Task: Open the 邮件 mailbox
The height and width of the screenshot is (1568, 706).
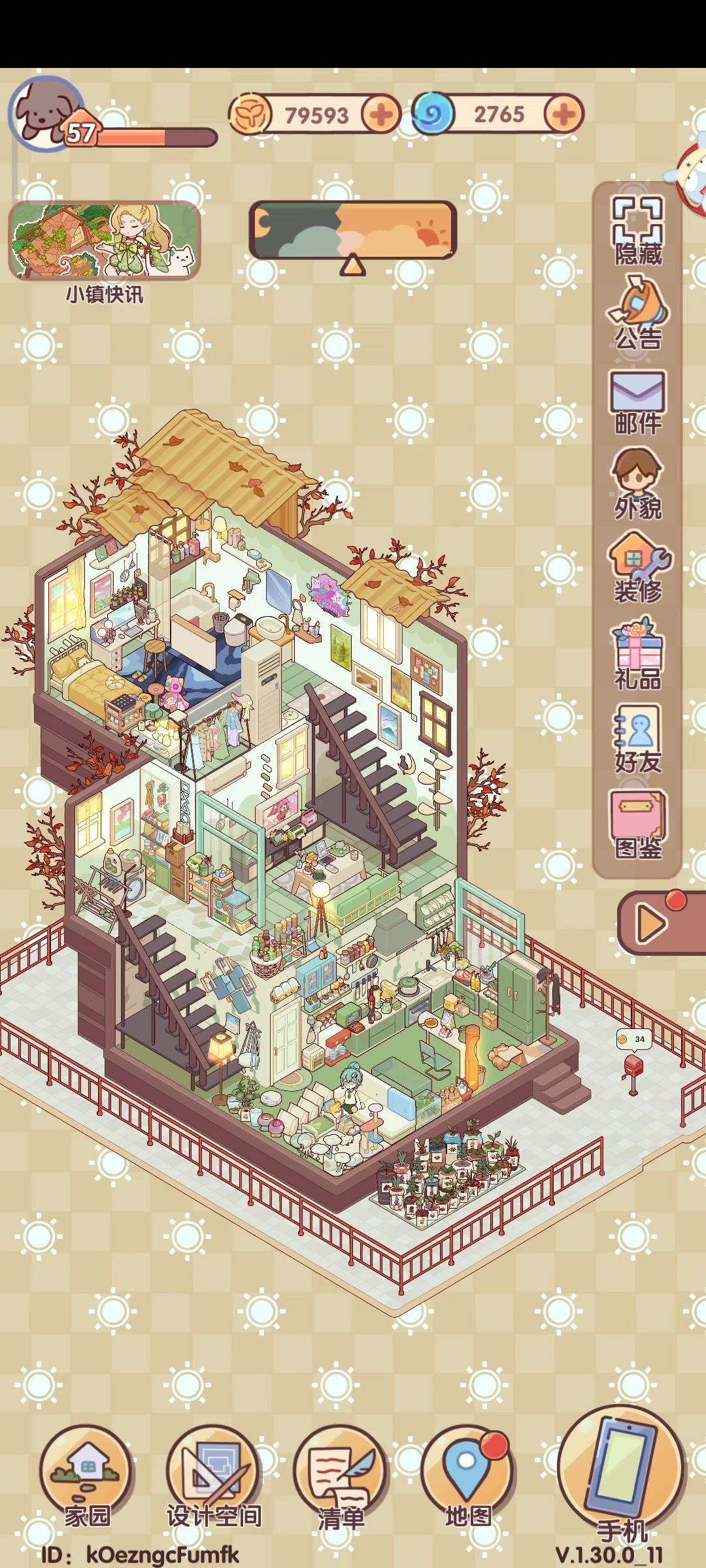Action: 637,402
